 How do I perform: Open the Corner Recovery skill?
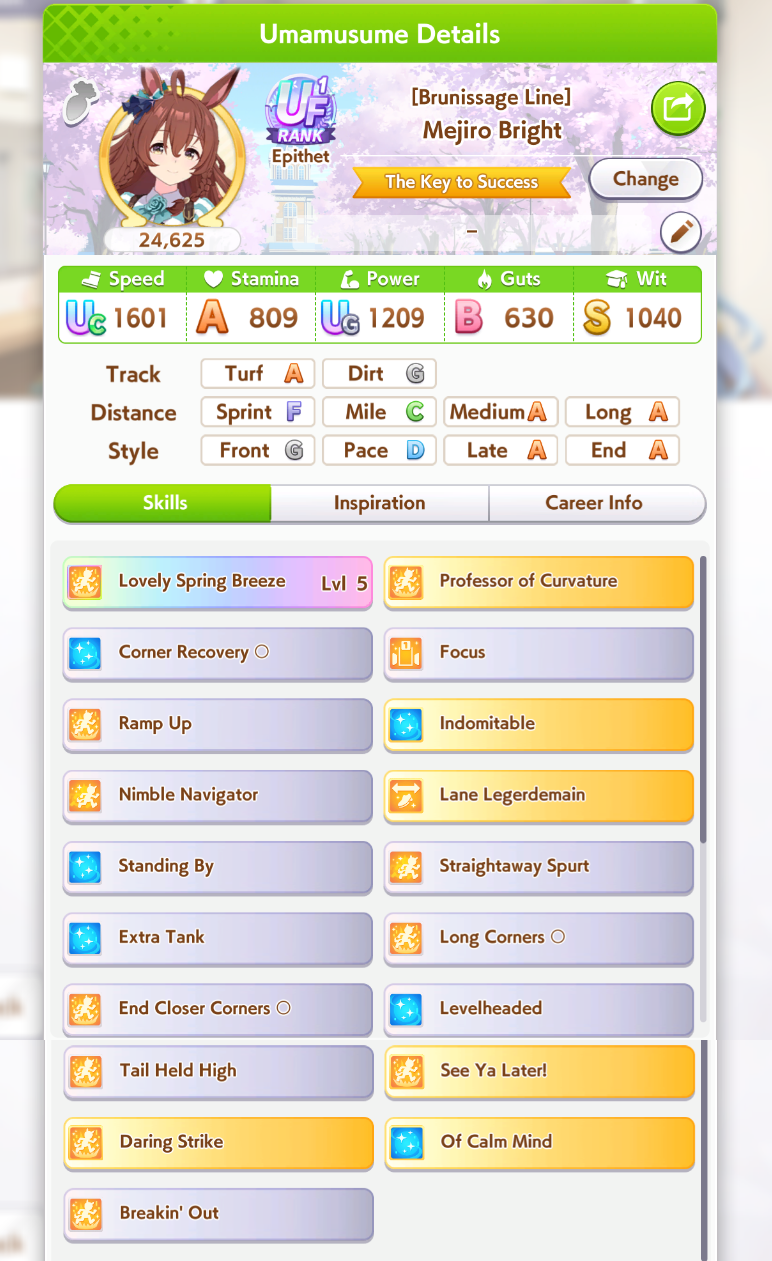pos(218,653)
